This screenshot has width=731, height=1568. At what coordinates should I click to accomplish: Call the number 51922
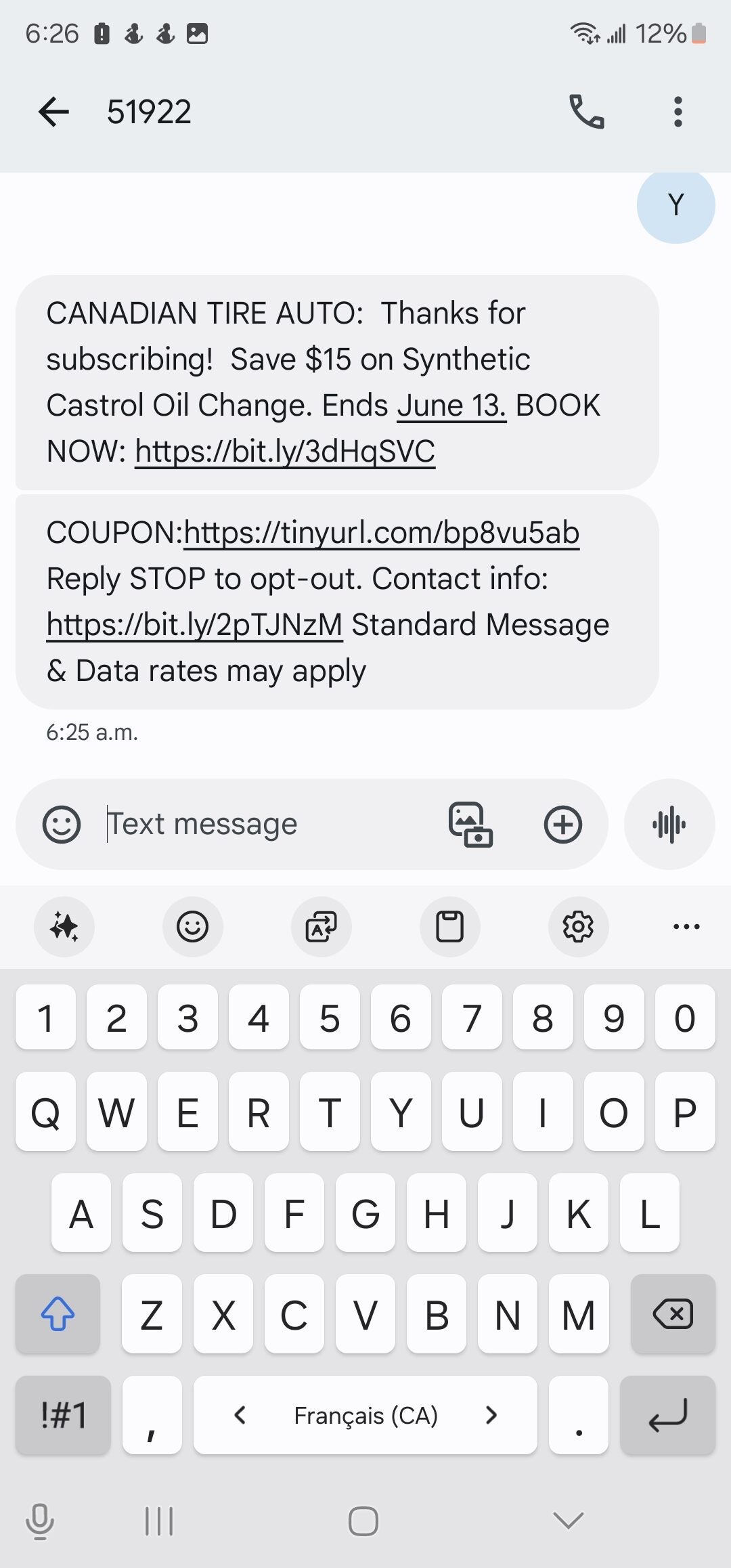point(586,112)
